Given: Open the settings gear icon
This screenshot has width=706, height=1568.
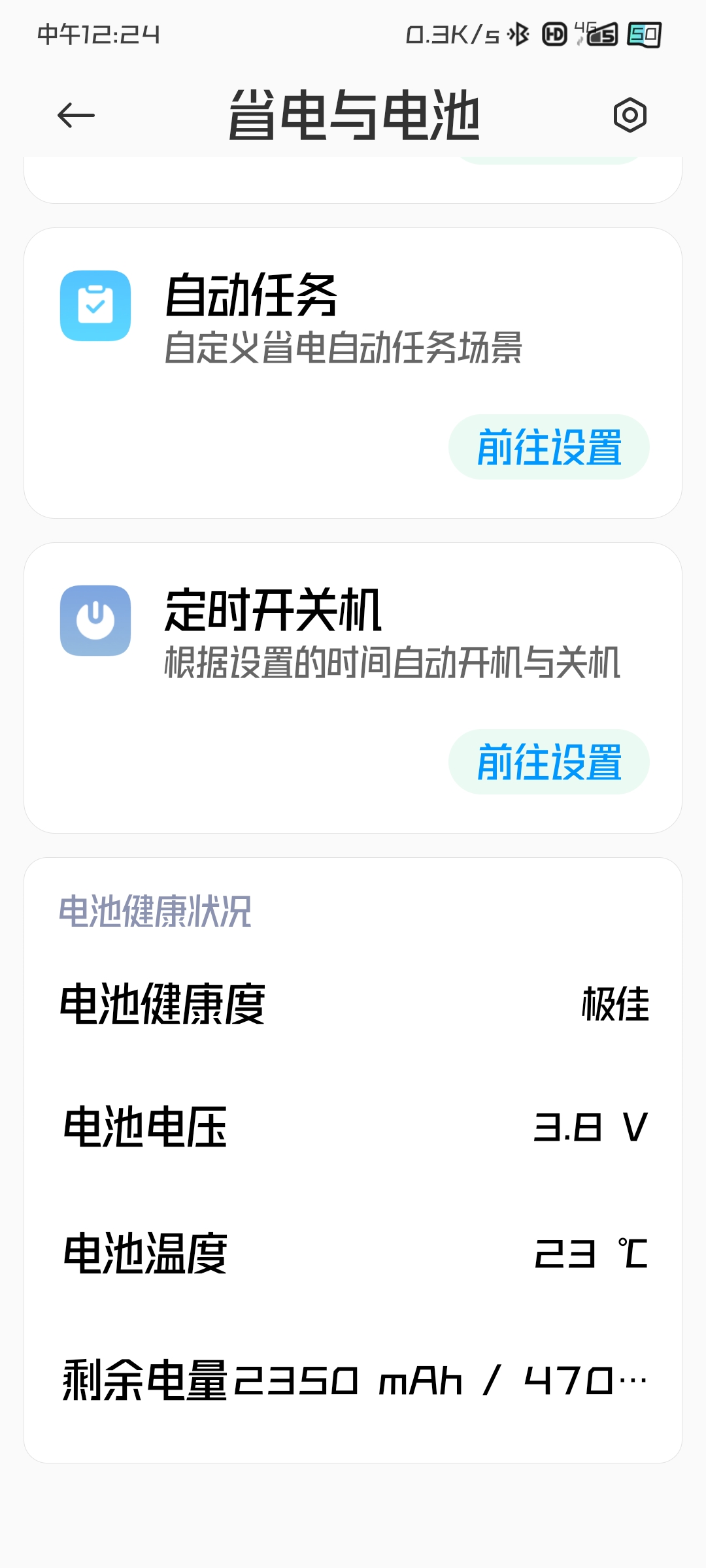Looking at the screenshot, I should (x=630, y=116).
